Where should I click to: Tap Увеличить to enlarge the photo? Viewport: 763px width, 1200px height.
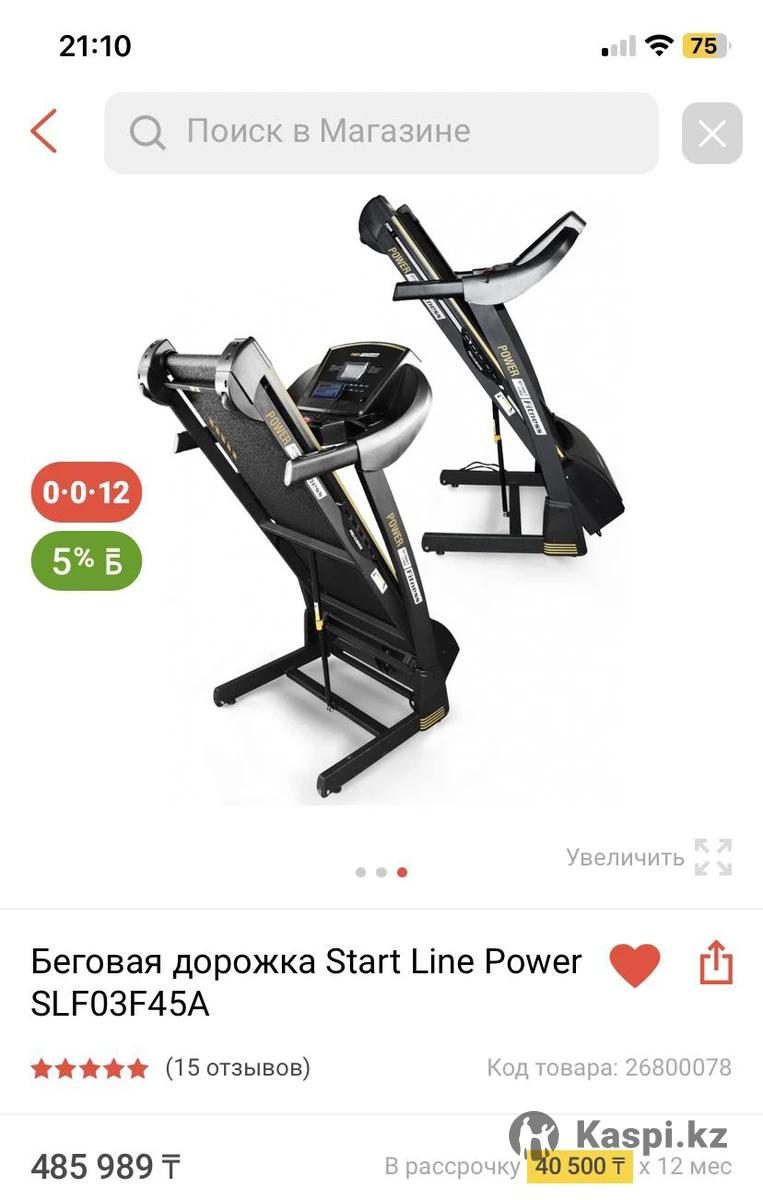648,857
